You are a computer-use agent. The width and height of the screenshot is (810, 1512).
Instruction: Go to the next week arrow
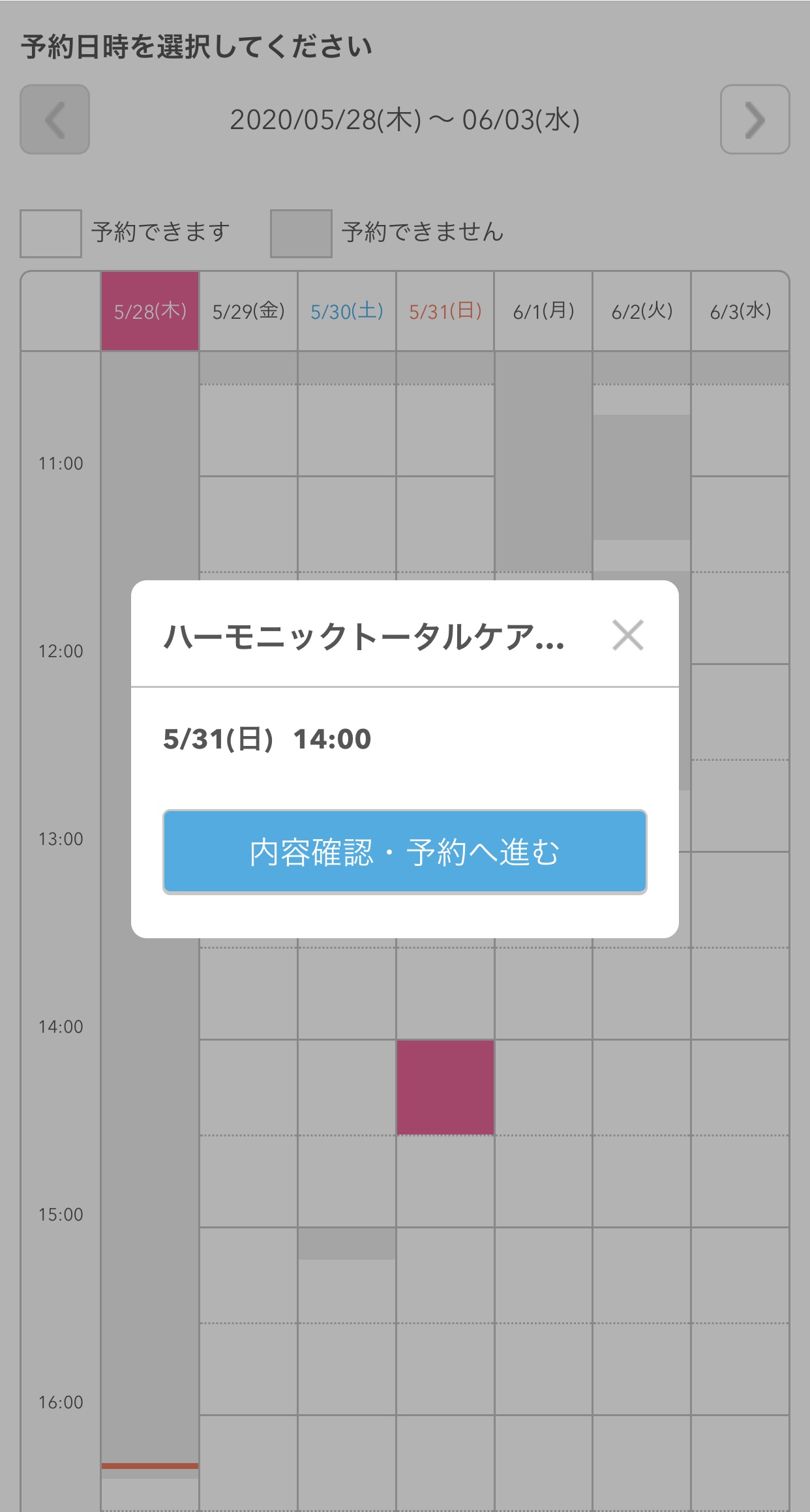[x=755, y=119]
